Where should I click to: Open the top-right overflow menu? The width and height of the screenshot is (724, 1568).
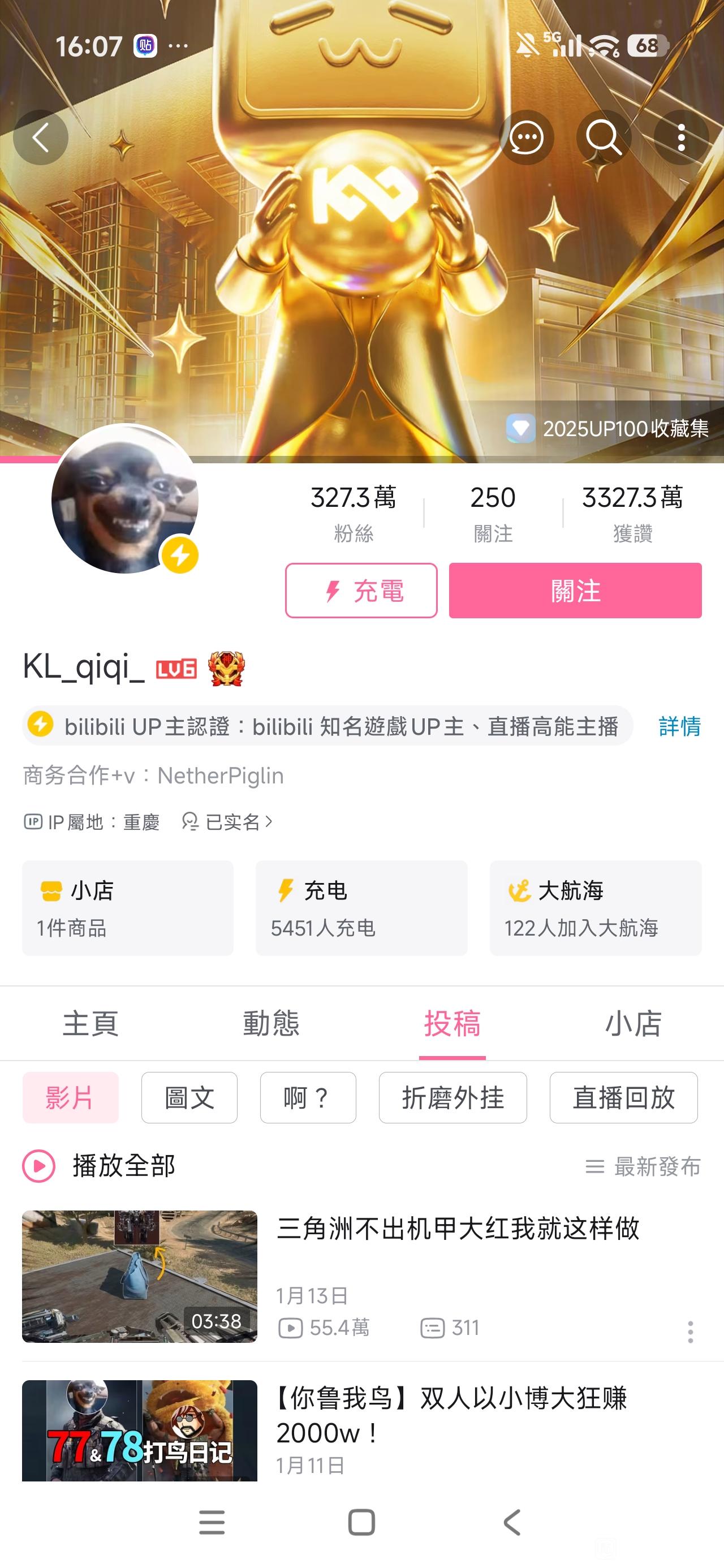(x=682, y=137)
